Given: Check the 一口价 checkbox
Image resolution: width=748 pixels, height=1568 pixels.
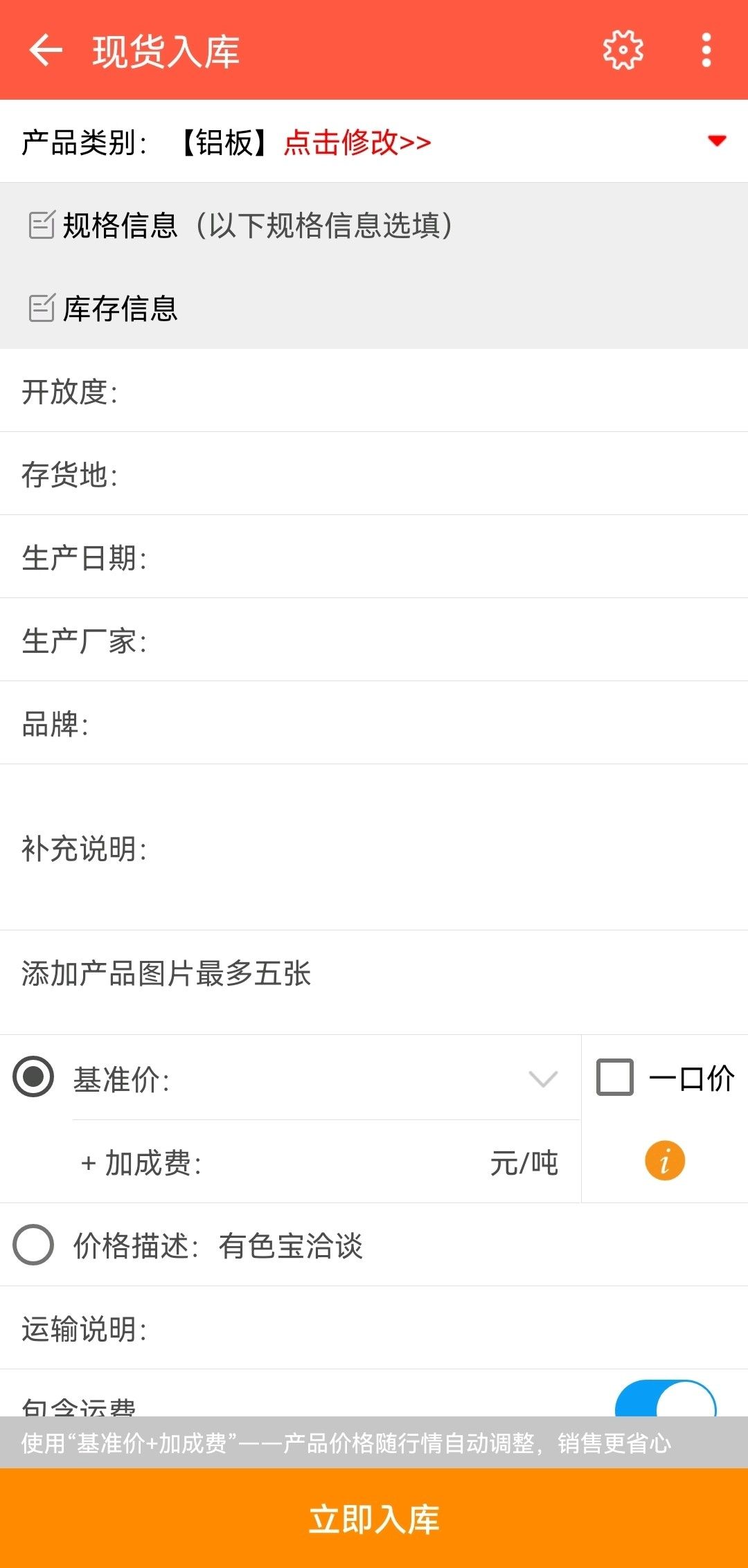Looking at the screenshot, I should [x=615, y=1077].
